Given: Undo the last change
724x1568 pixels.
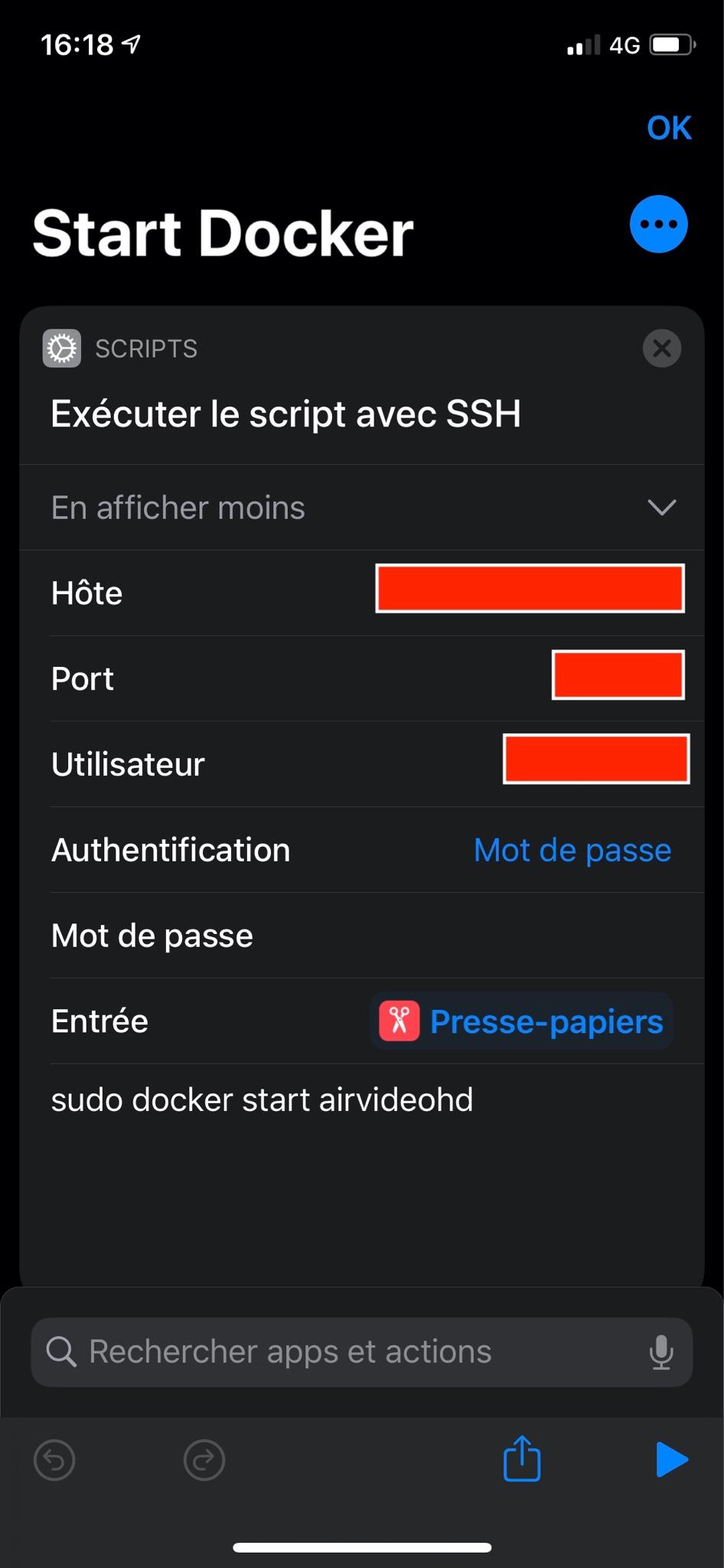Looking at the screenshot, I should click(55, 1460).
